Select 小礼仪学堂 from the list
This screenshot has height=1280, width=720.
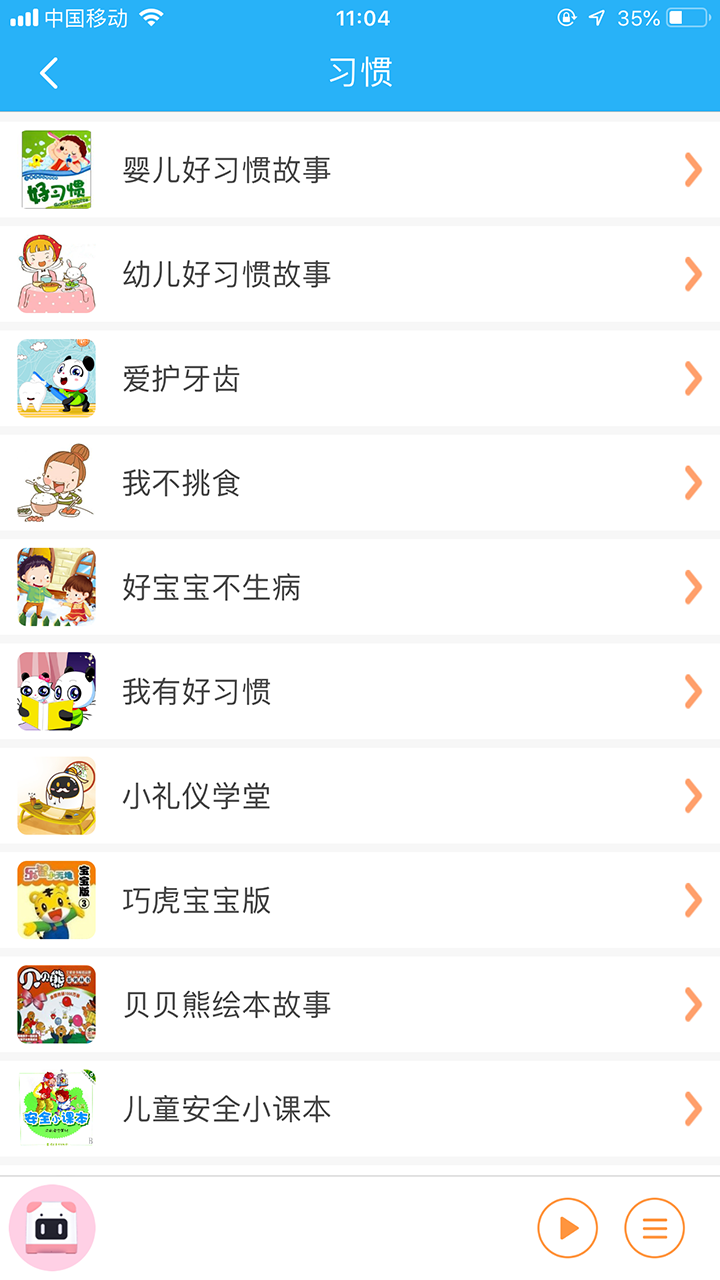pyautogui.click(x=360, y=796)
